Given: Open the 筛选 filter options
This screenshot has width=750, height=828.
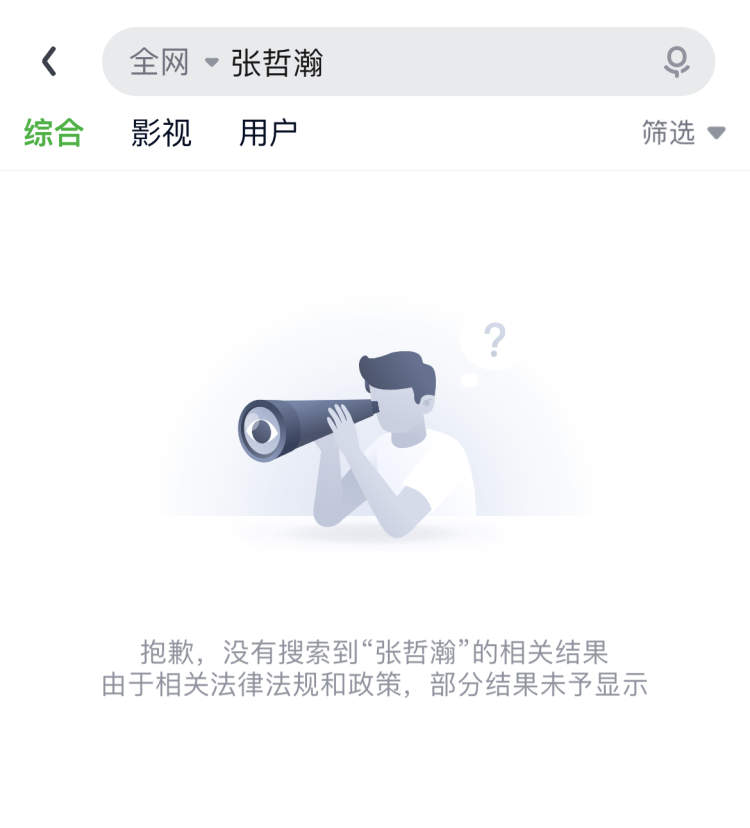Looking at the screenshot, I should pos(683,133).
